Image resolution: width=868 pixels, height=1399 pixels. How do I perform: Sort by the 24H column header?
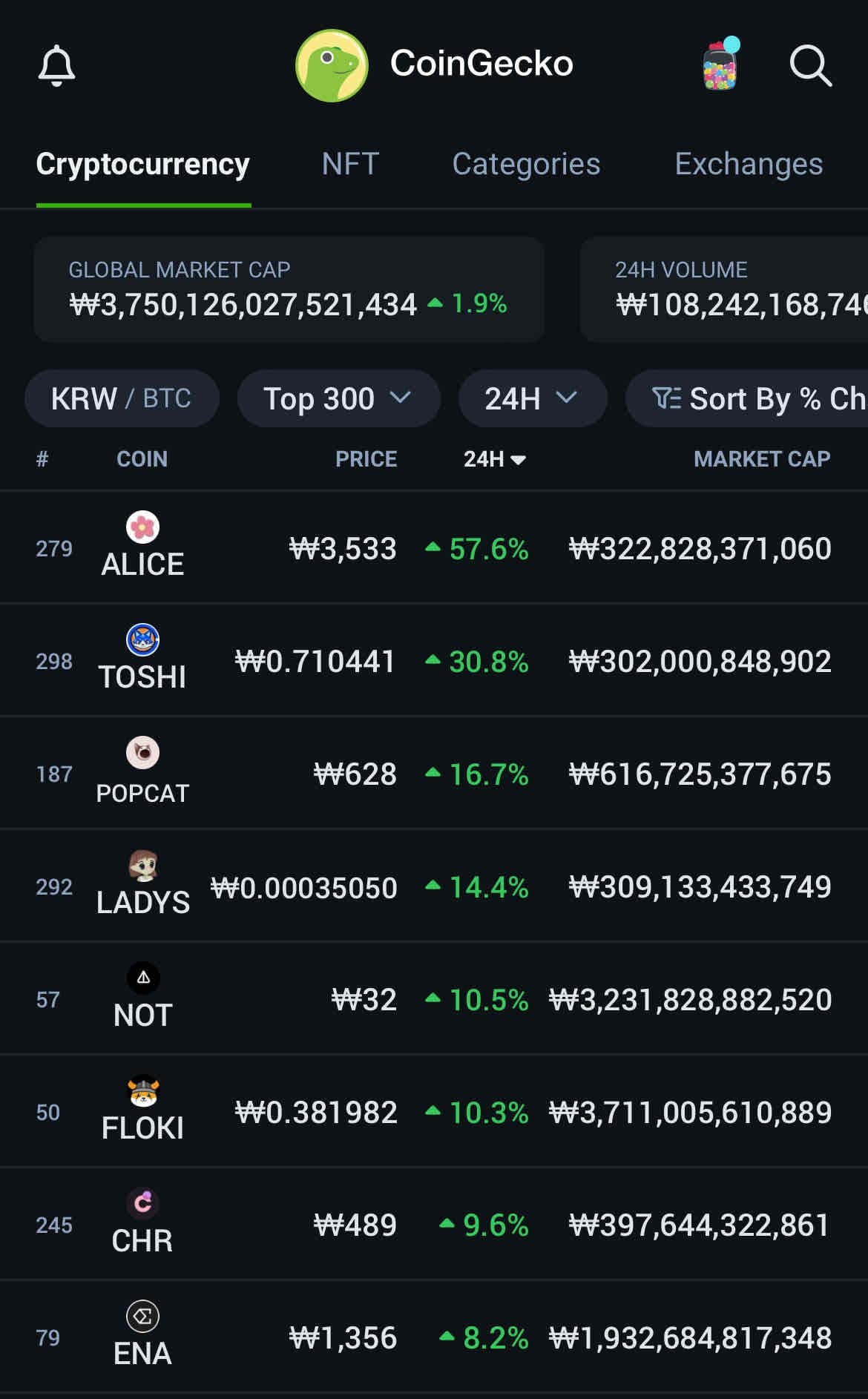494,459
